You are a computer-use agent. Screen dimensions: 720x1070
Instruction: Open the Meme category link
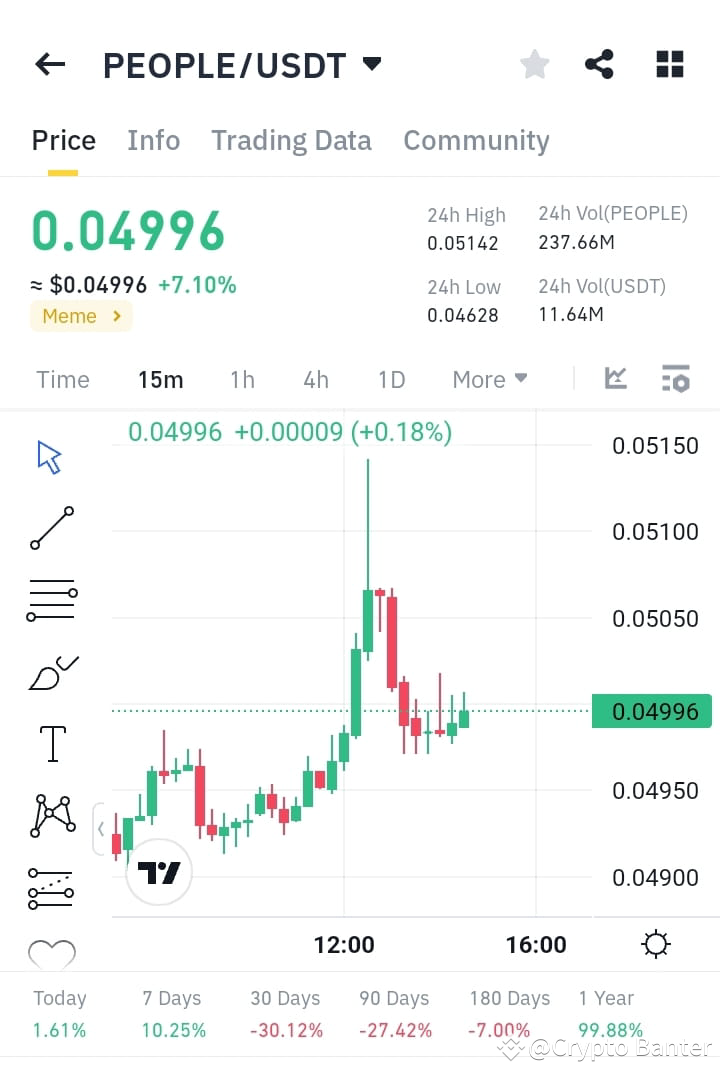(80, 316)
